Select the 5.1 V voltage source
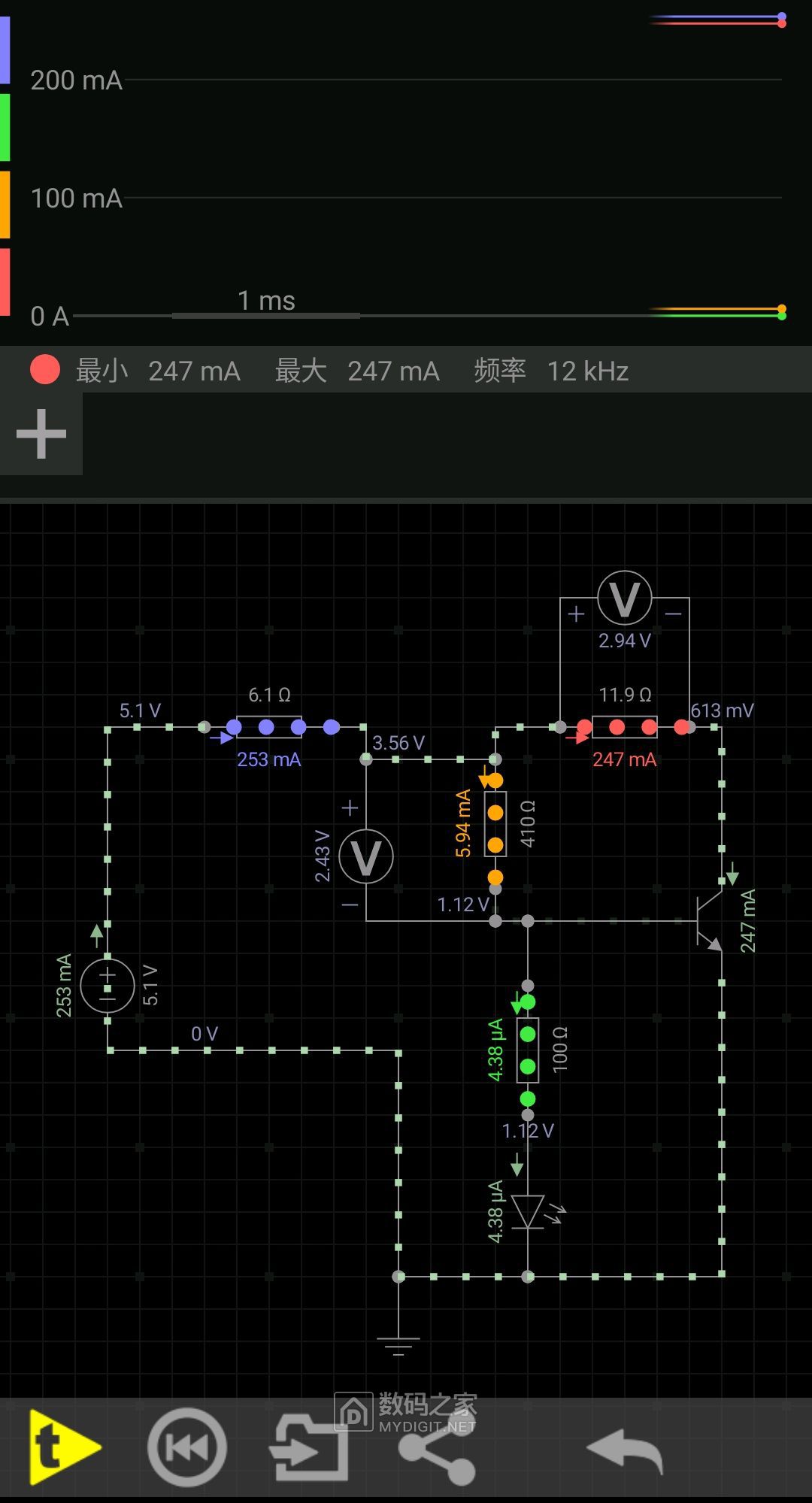Viewport: 812px width, 1503px height. [x=108, y=985]
